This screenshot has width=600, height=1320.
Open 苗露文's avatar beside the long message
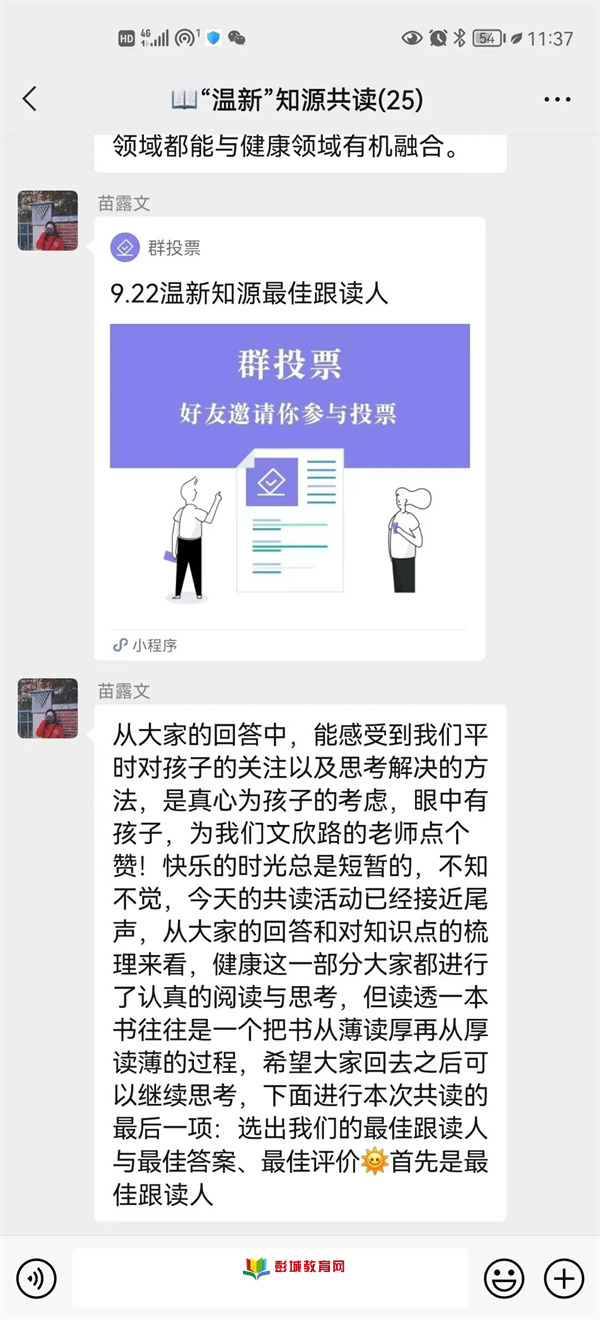point(48,708)
